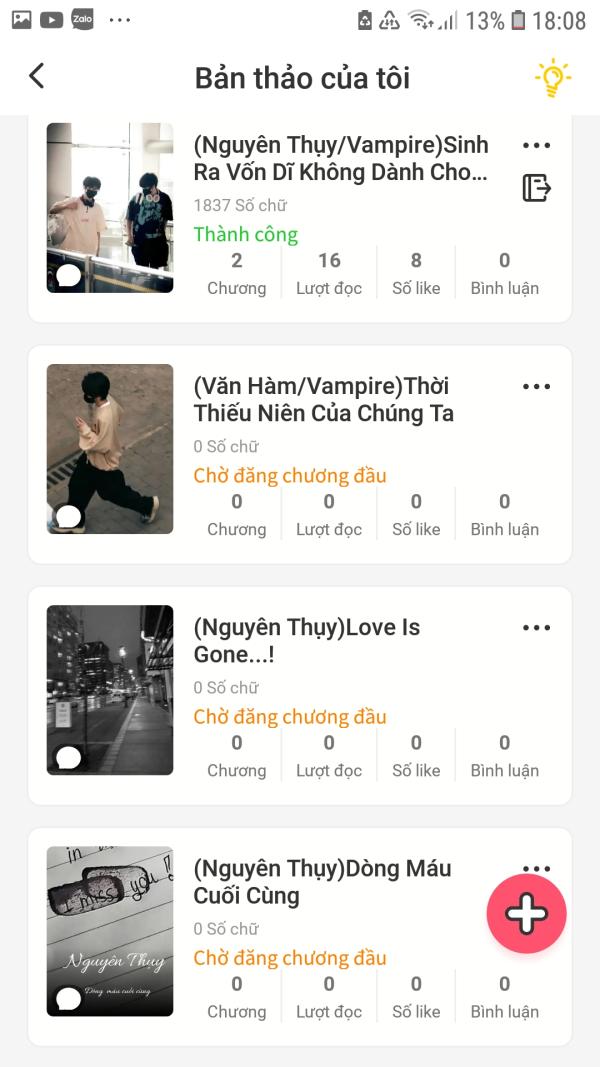This screenshot has height=1067, width=600.
Task: Open the lightbulb tips icon
Action: (x=552, y=78)
